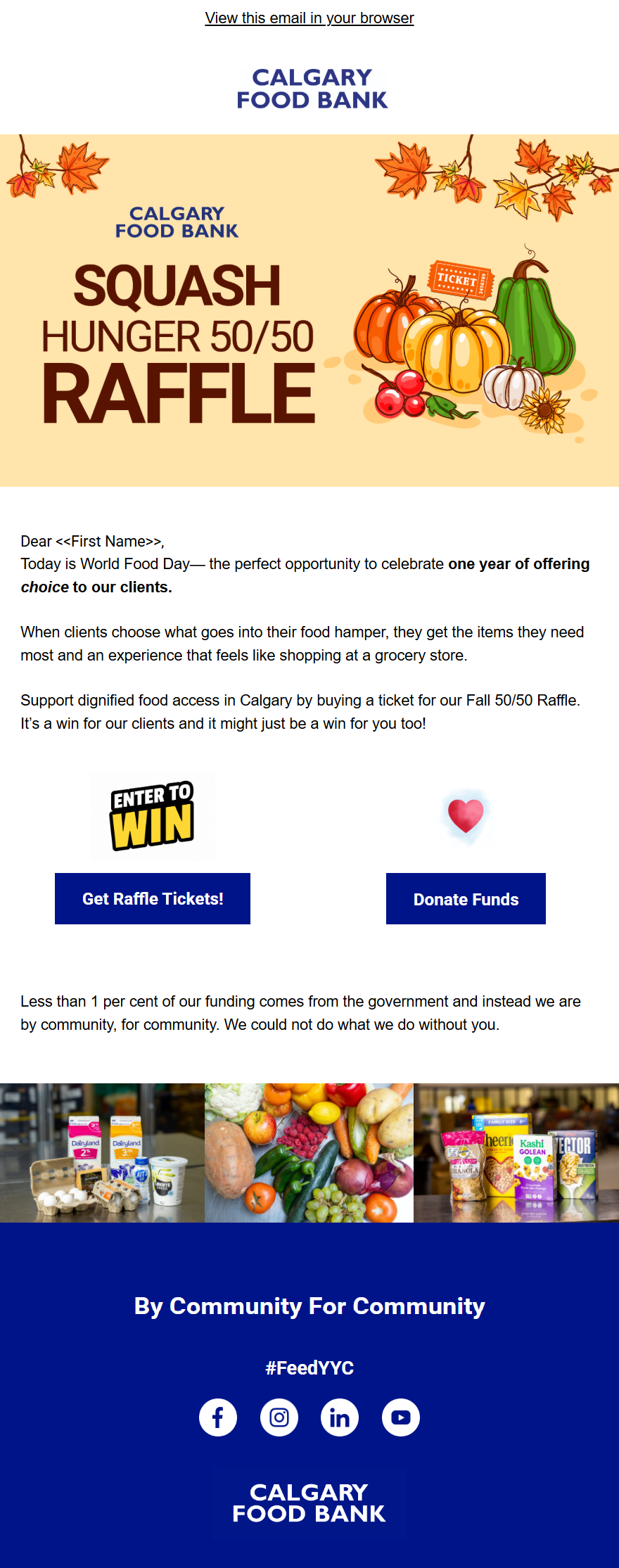Open the 'View this email in your browser' link
The image size is (619, 1568).
tap(309, 18)
